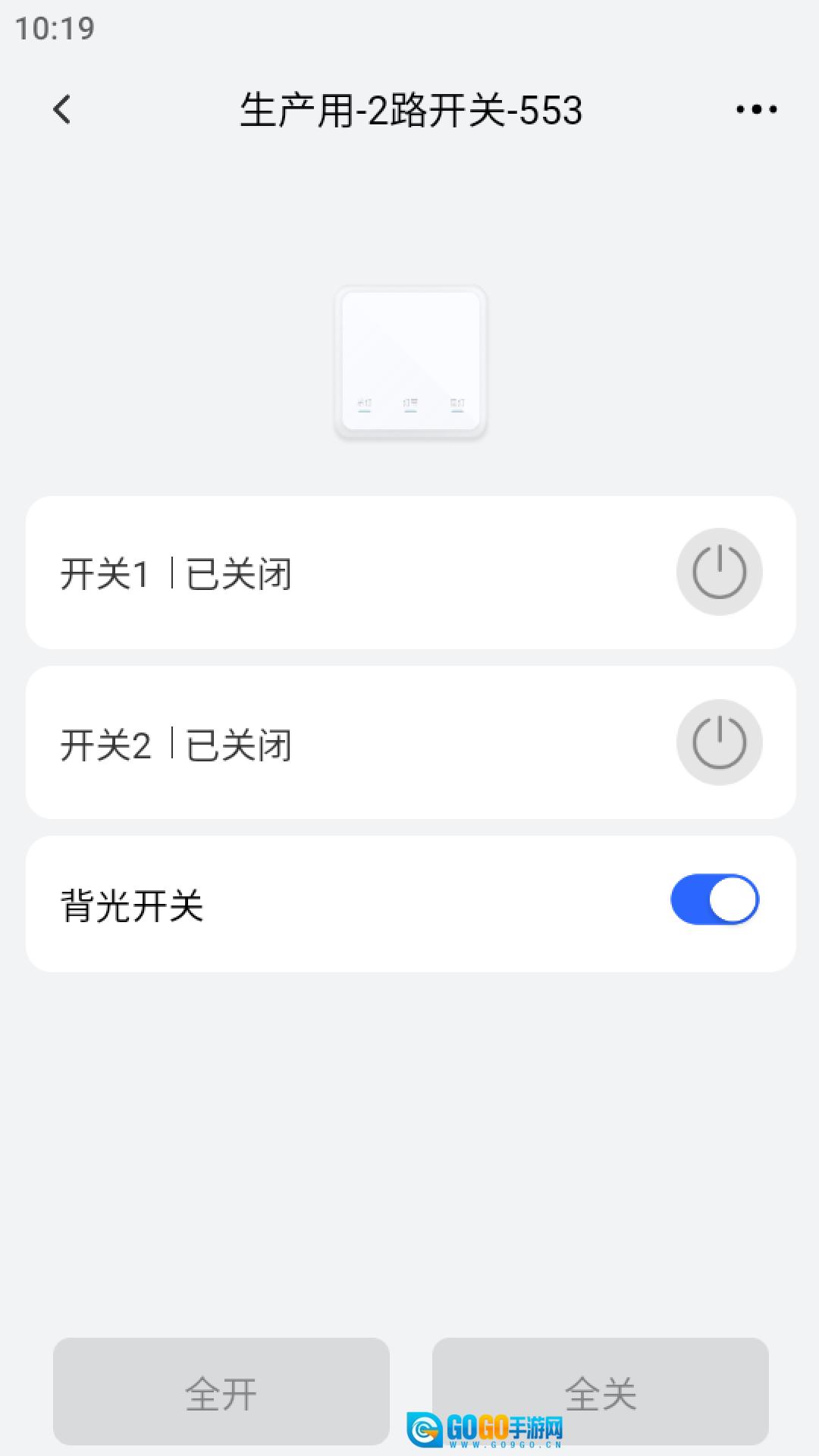Viewport: 819px width, 1456px height.
Task: Disable the 背光开关 backlight toggle
Action: point(711,899)
